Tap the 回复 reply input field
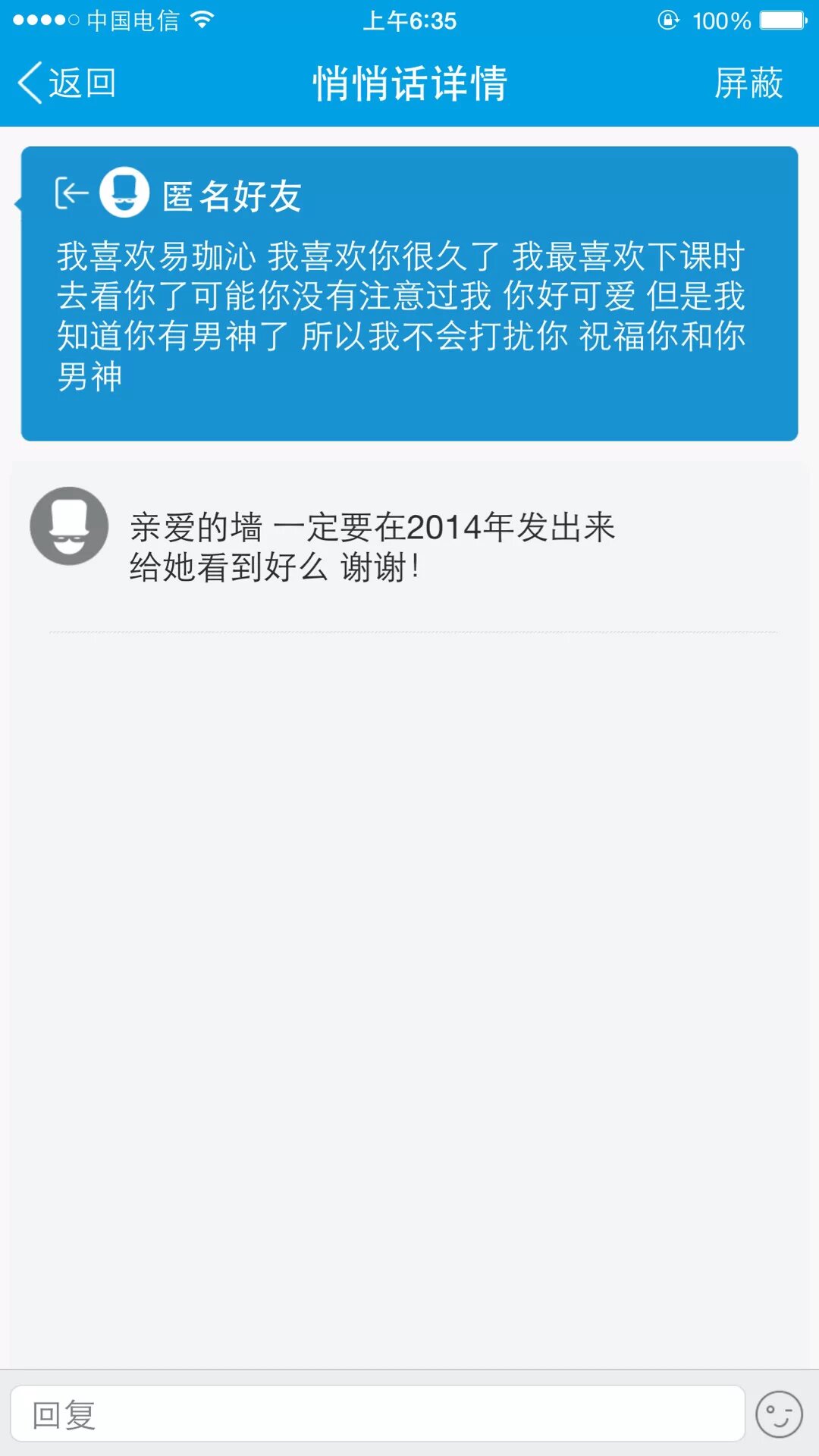Screen dimensions: 819x1456 (377, 1414)
